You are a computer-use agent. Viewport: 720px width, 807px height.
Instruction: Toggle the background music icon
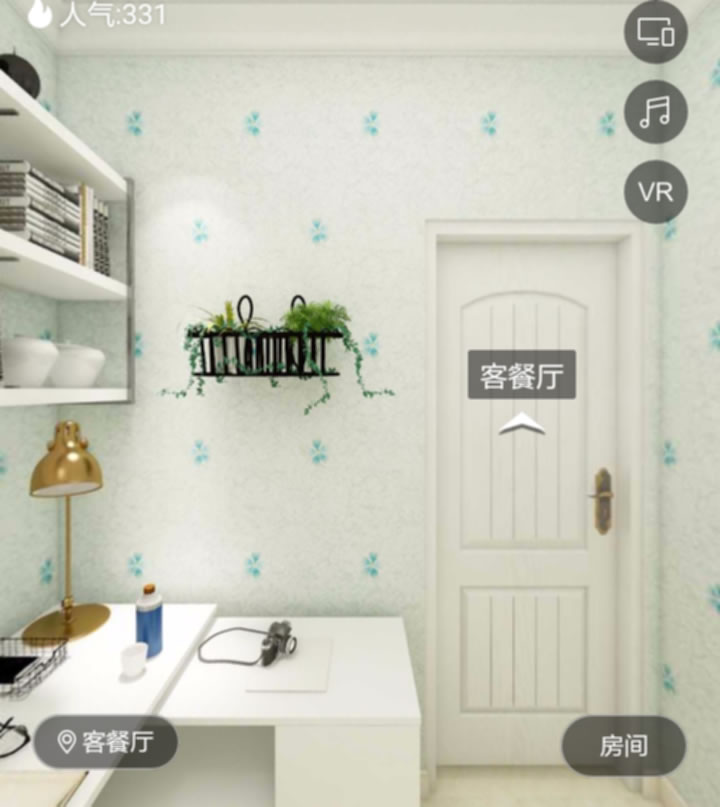coord(655,111)
